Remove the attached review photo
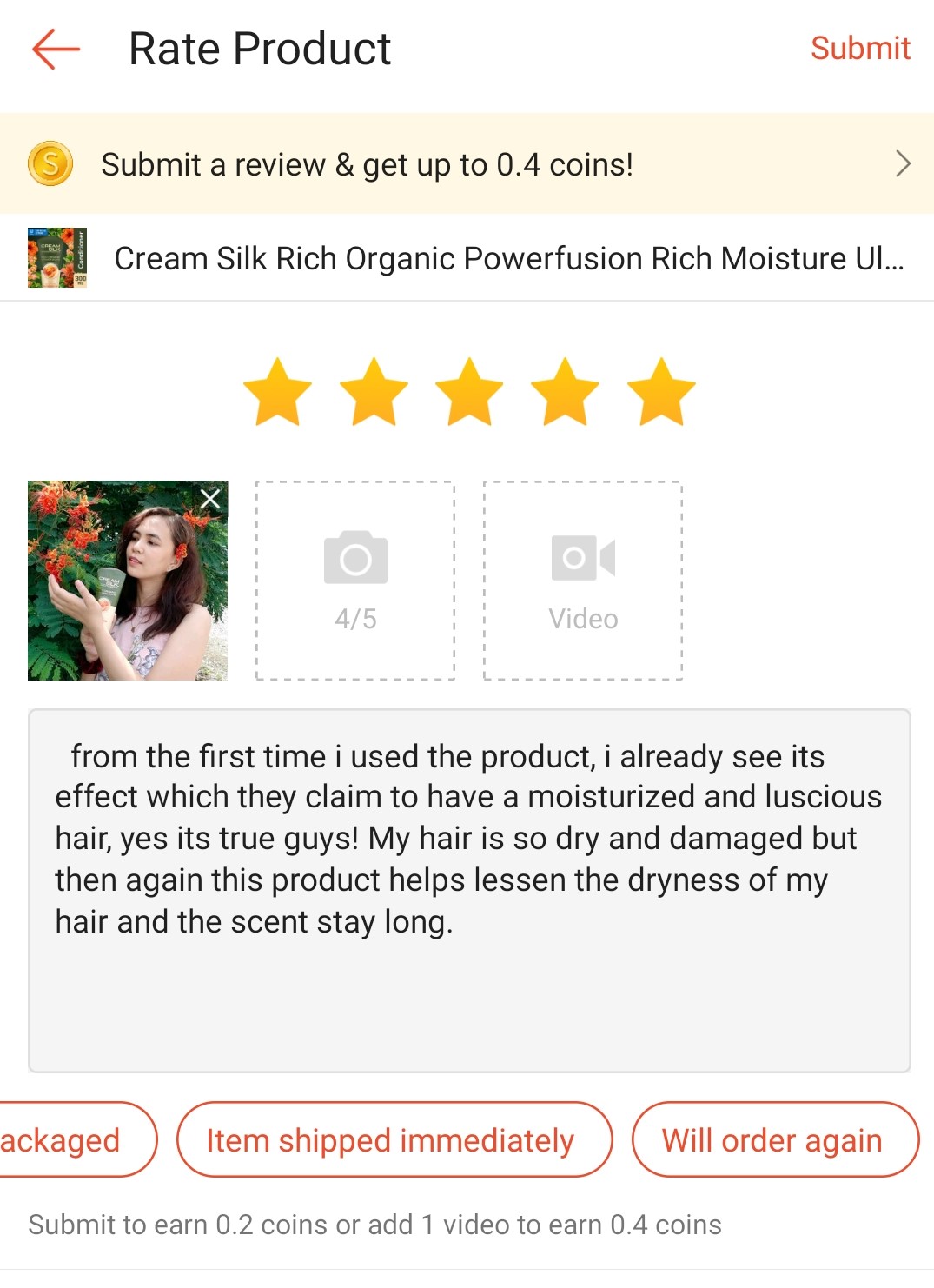Screen dimensions: 934x1288 pyautogui.click(x=210, y=499)
